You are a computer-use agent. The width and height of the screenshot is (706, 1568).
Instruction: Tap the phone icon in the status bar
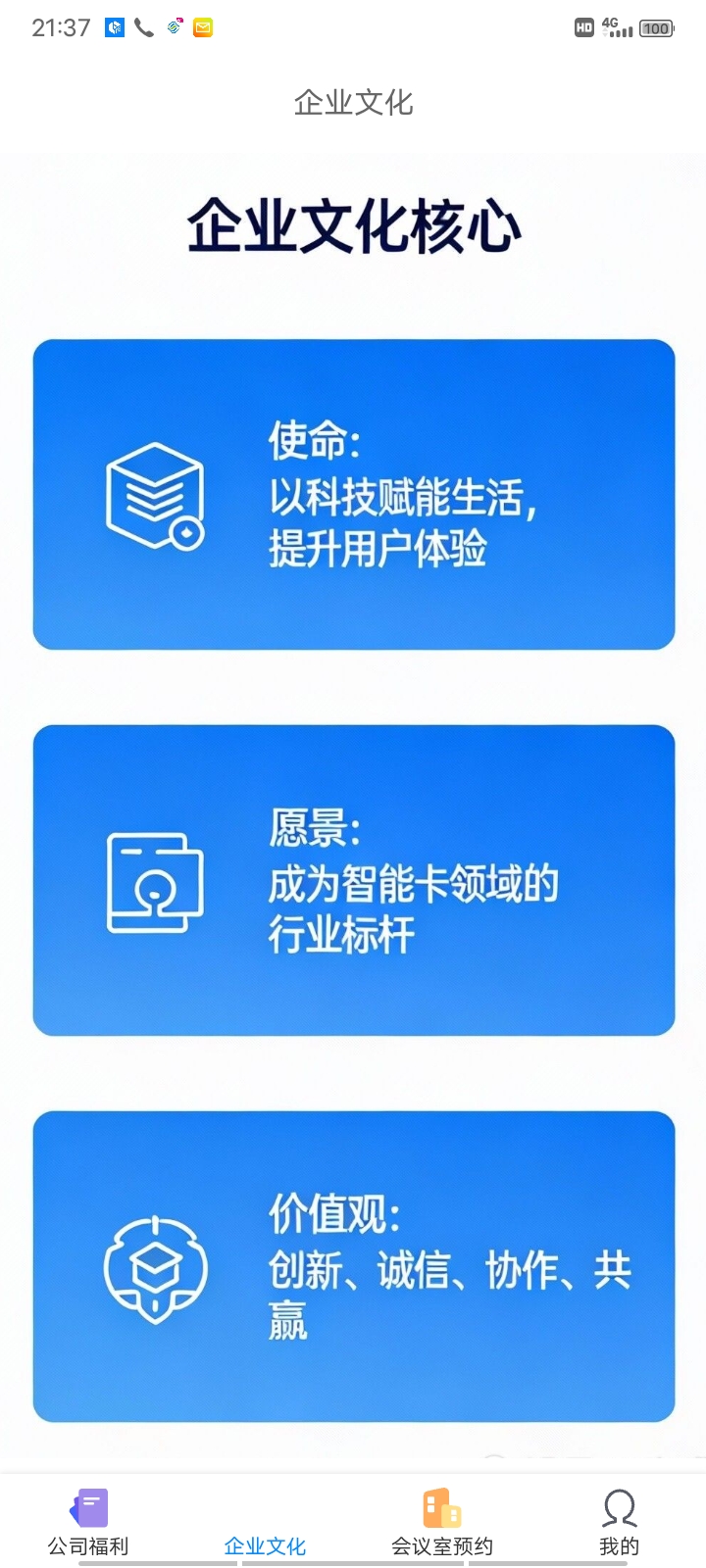(143, 27)
